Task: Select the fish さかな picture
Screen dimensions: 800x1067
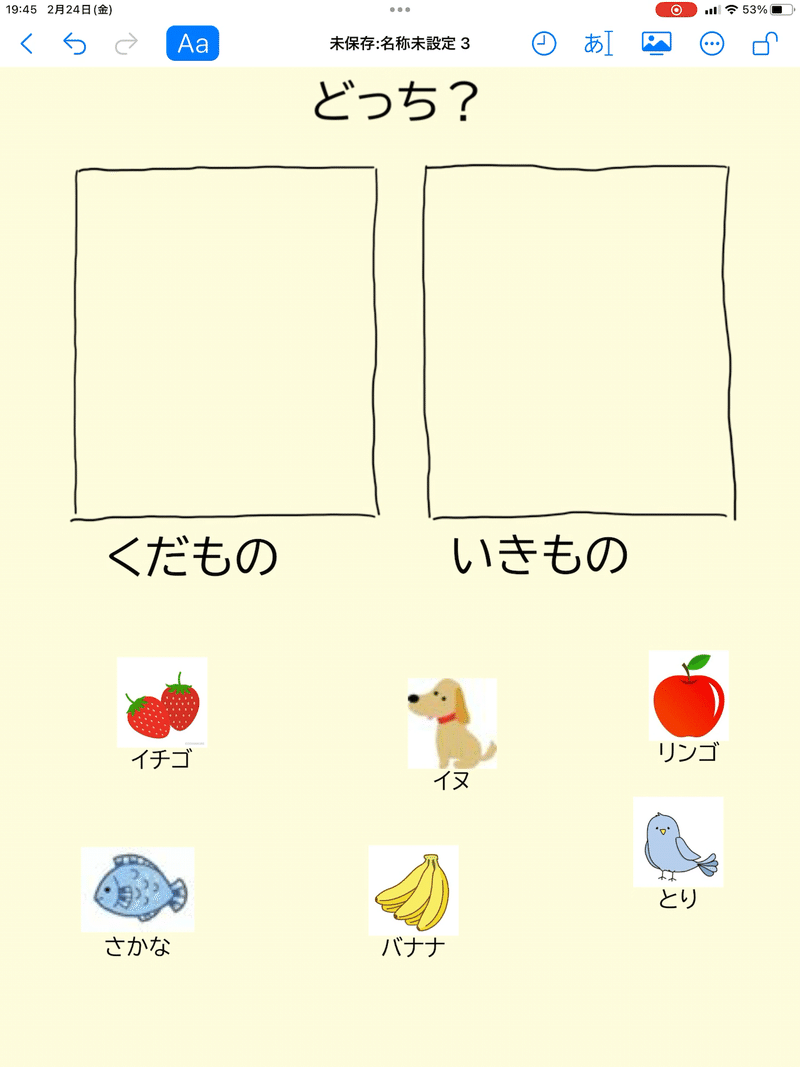Action: click(138, 889)
